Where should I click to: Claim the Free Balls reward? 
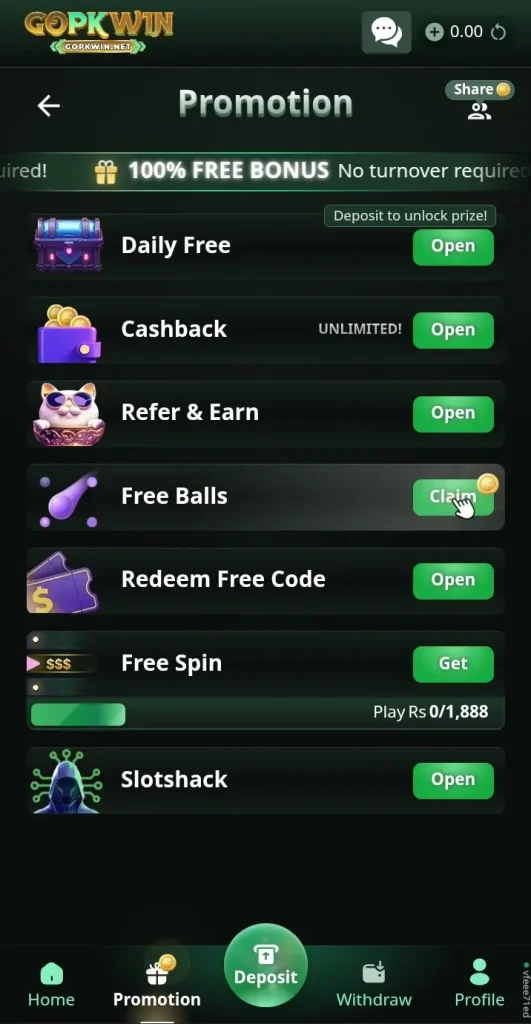coord(453,497)
